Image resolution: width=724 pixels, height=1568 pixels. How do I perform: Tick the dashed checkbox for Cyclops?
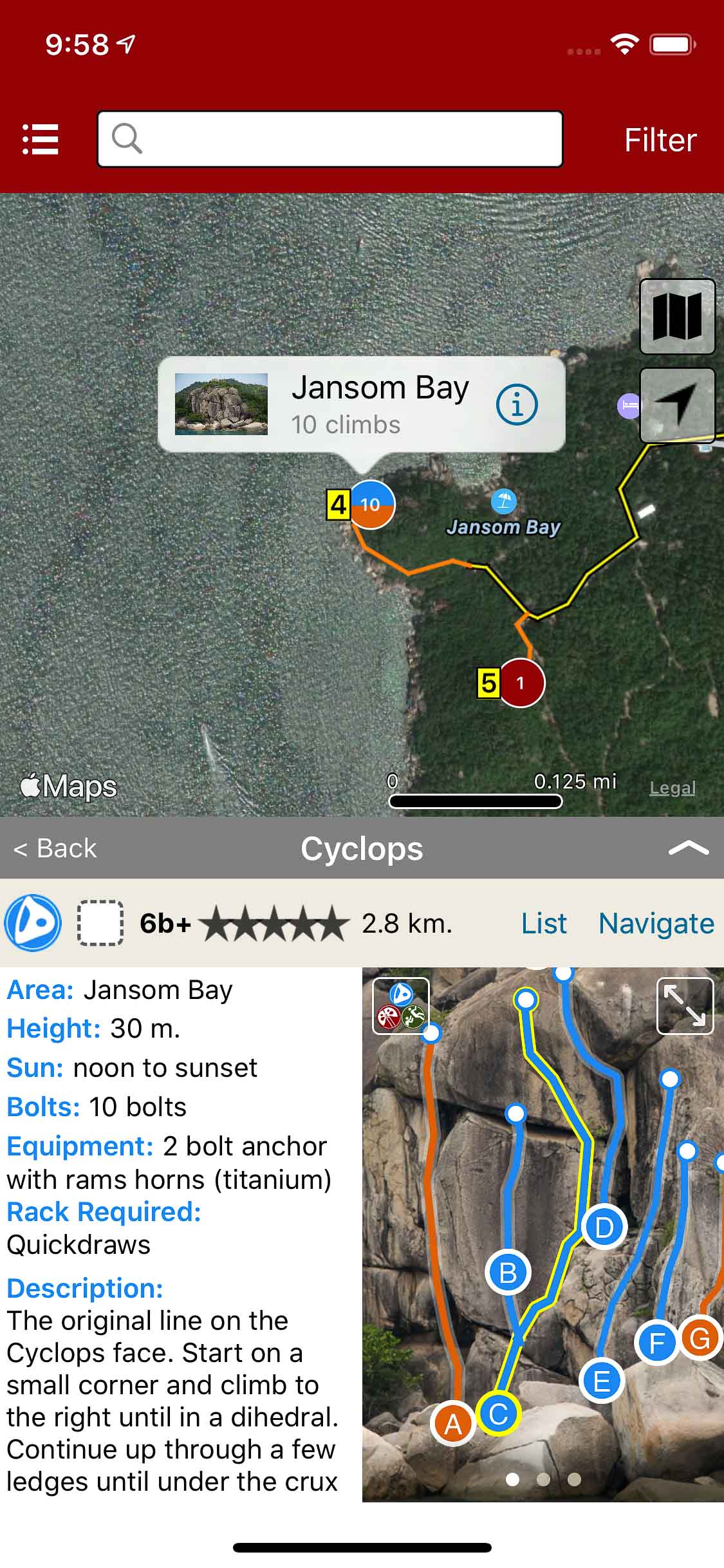(x=100, y=923)
